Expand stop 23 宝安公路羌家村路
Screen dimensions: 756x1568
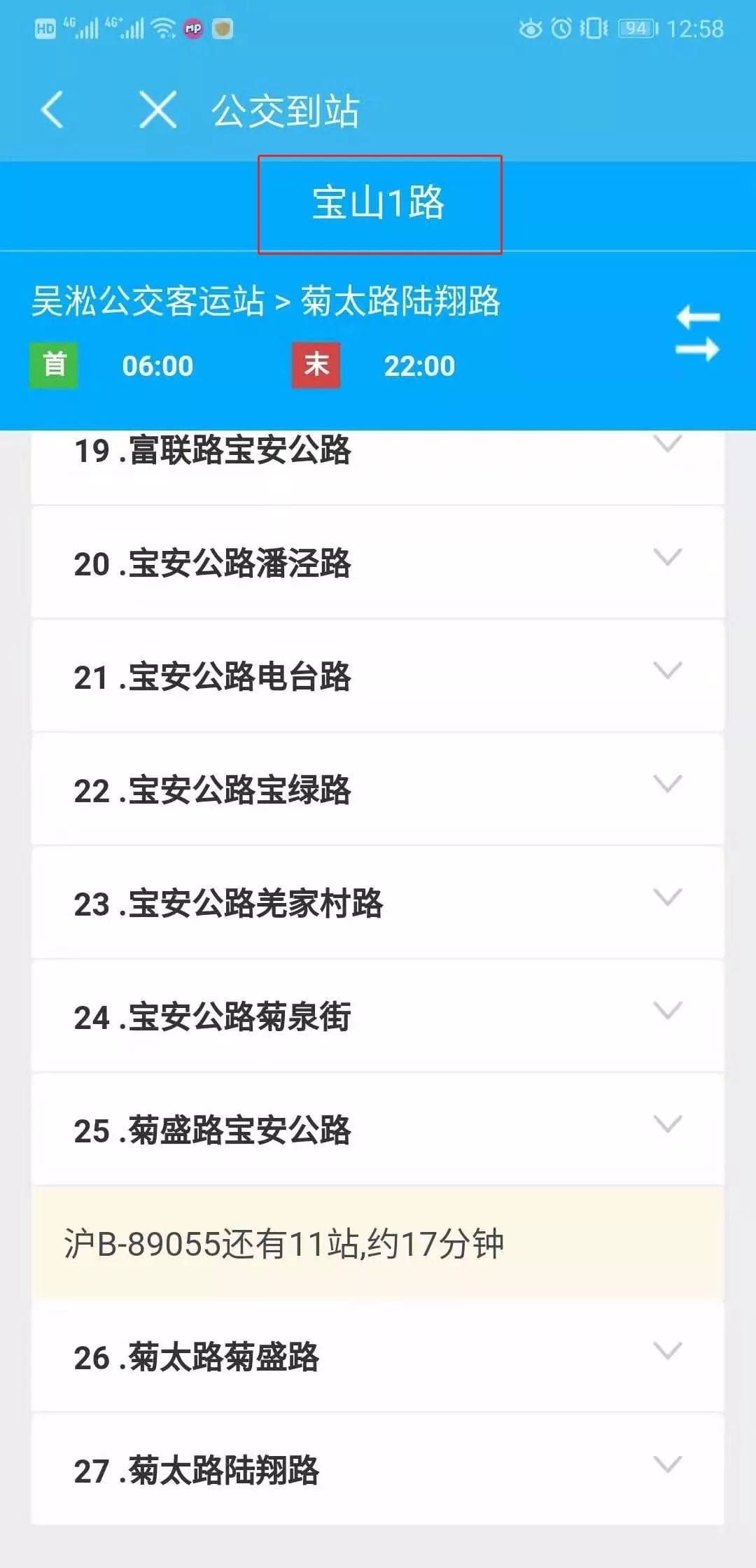(667, 899)
